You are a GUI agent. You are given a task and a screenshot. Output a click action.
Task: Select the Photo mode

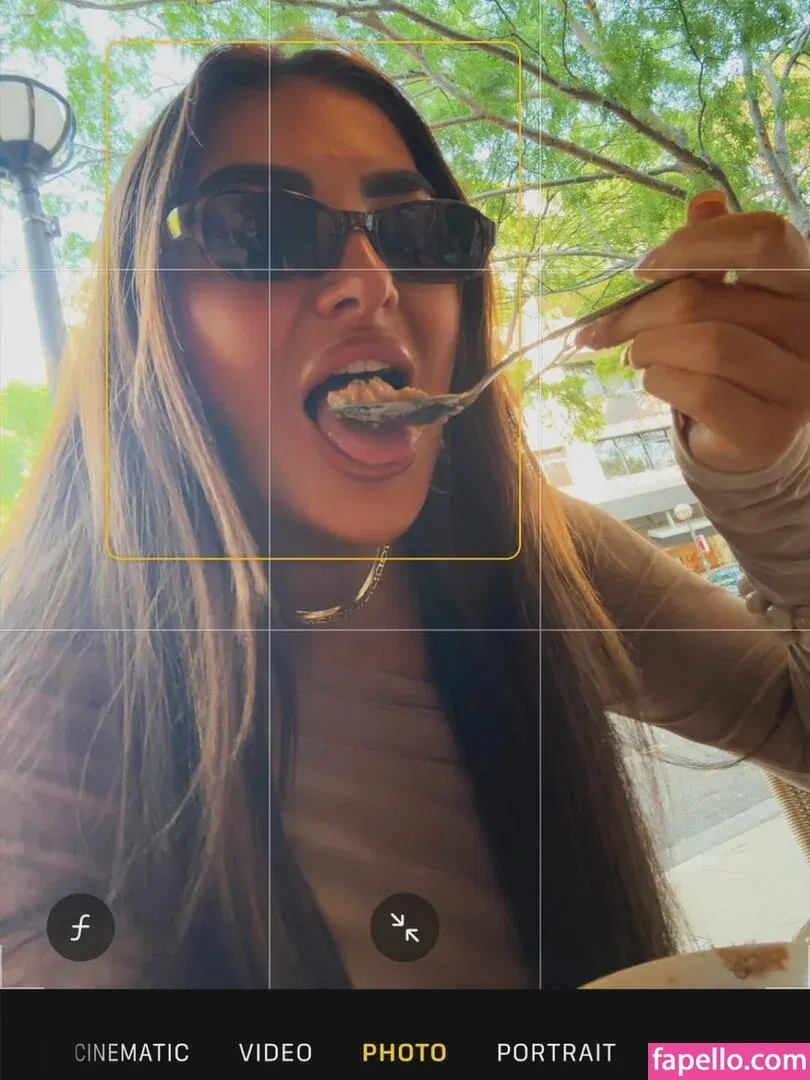pos(404,1052)
